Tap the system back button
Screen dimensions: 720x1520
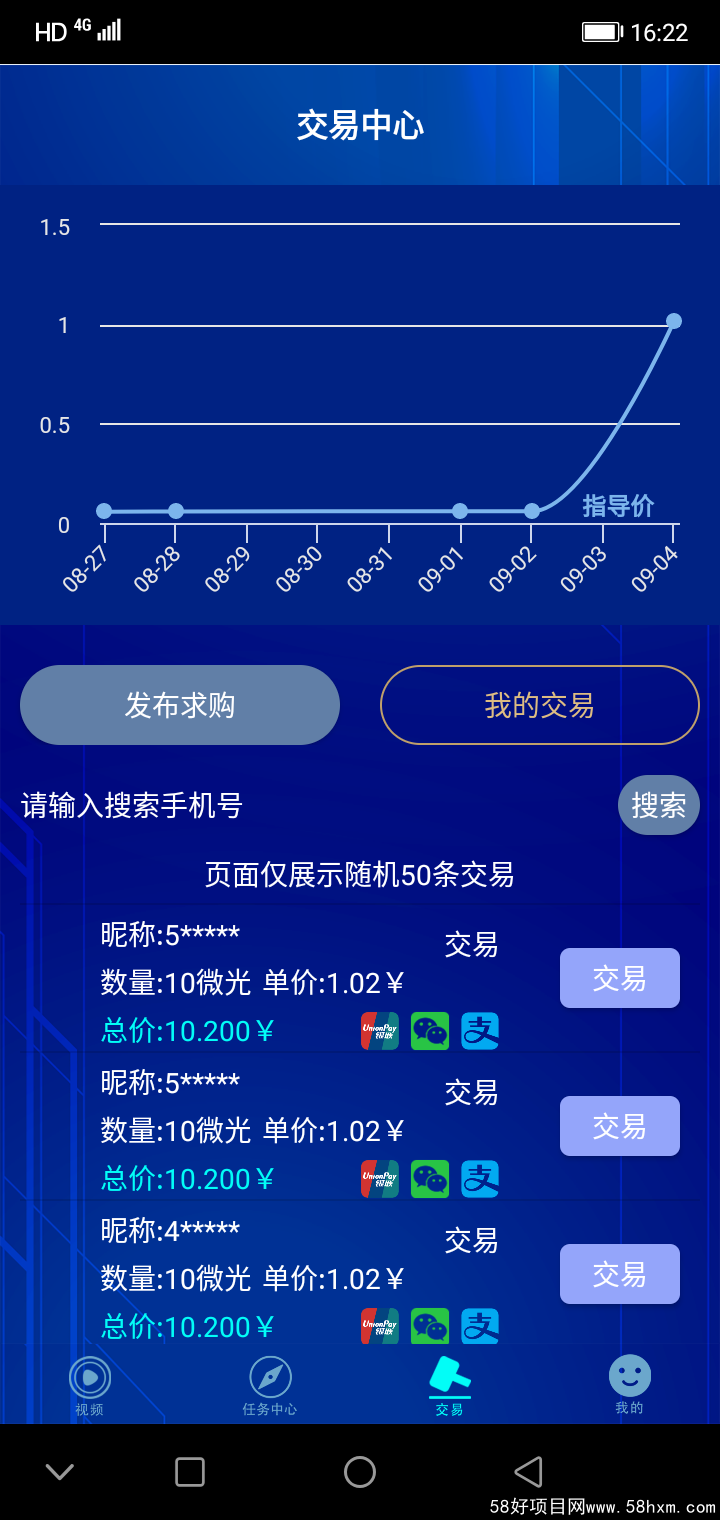528,1471
